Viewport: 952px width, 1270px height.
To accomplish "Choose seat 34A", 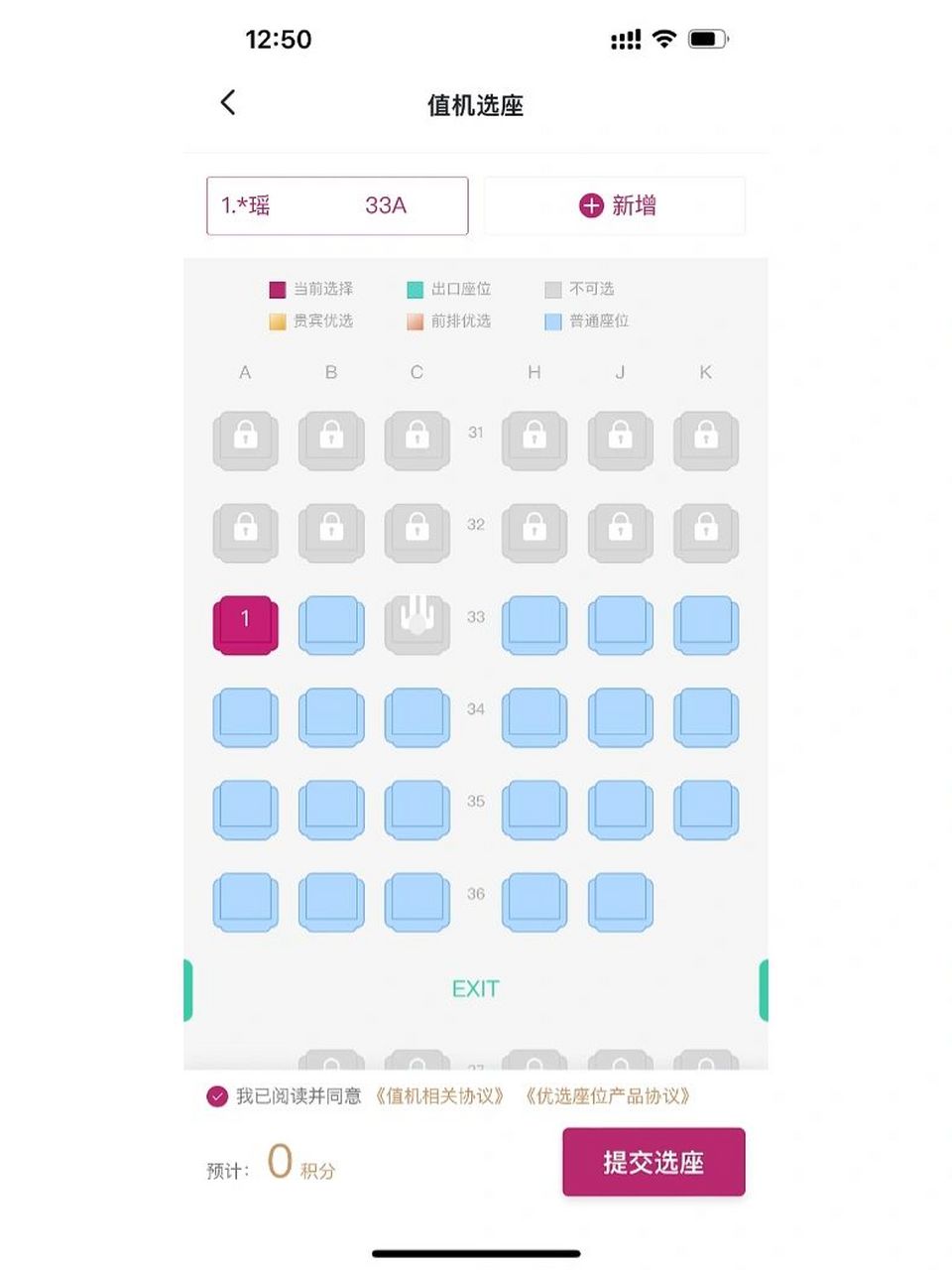I will coord(246,717).
